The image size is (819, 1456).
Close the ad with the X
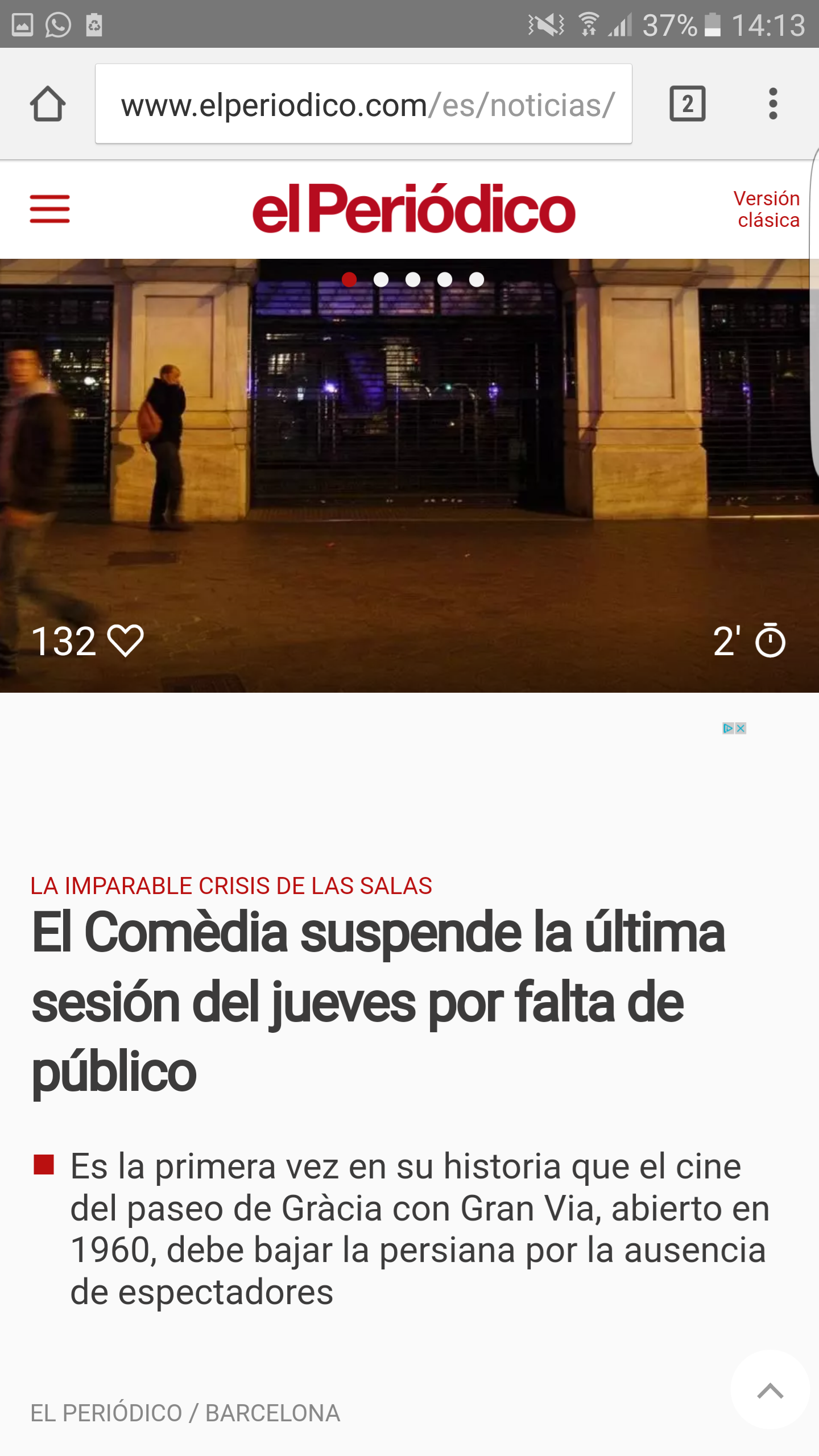[741, 728]
